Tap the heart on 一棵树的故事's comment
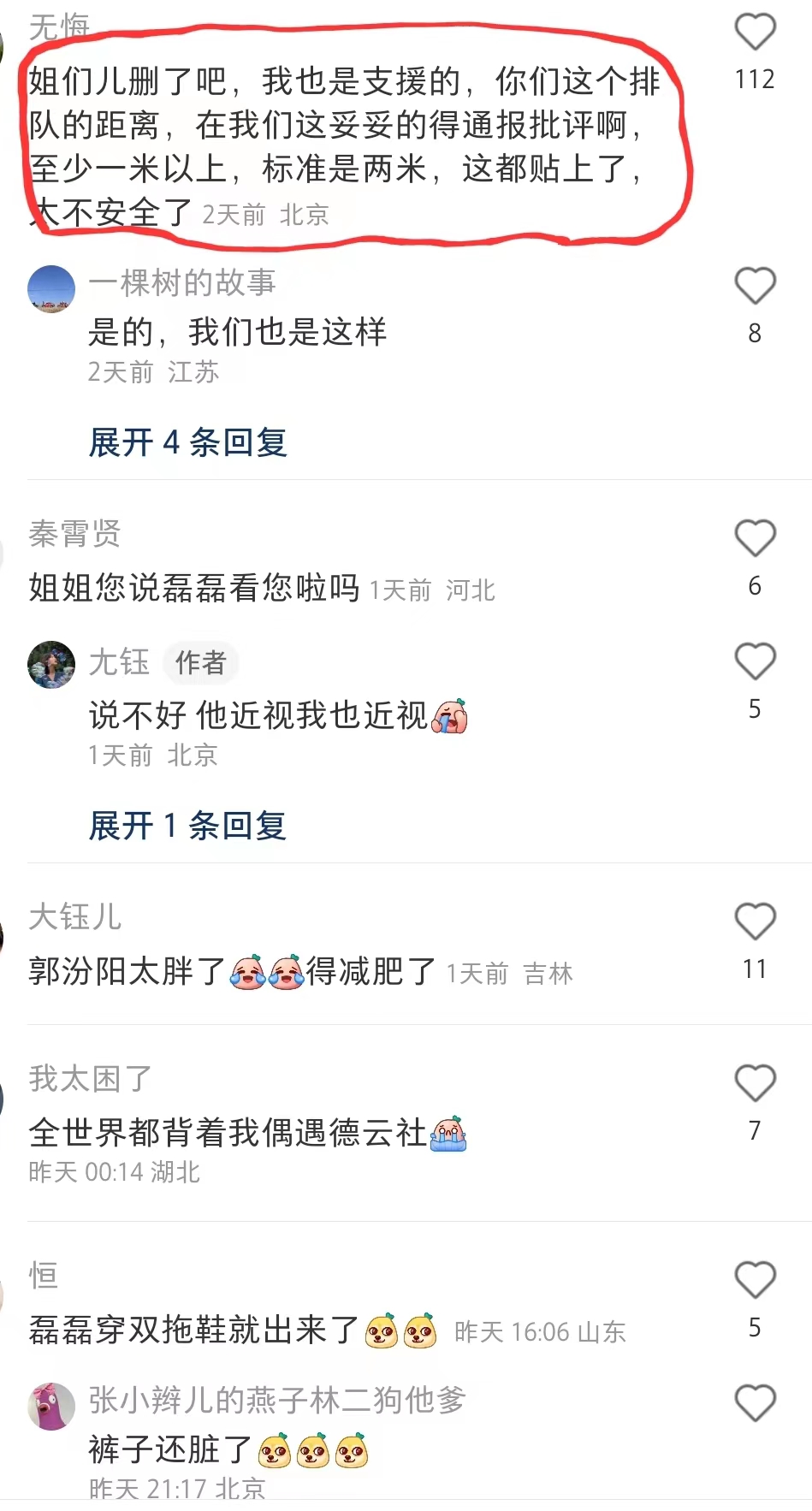 pyautogui.click(x=754, y=287)
